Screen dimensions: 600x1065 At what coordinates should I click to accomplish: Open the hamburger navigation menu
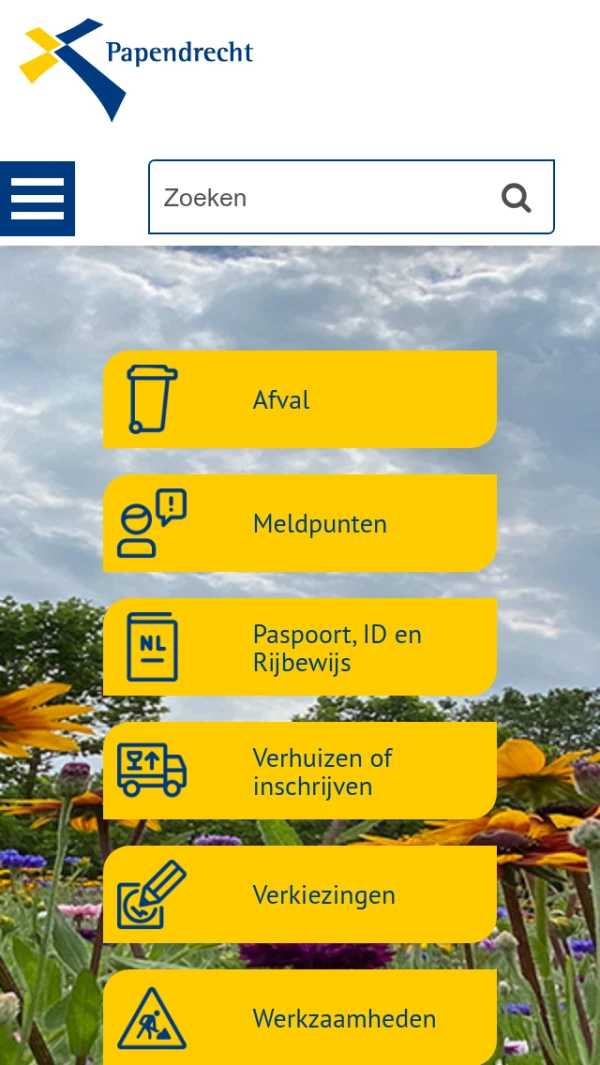point(37,198)
